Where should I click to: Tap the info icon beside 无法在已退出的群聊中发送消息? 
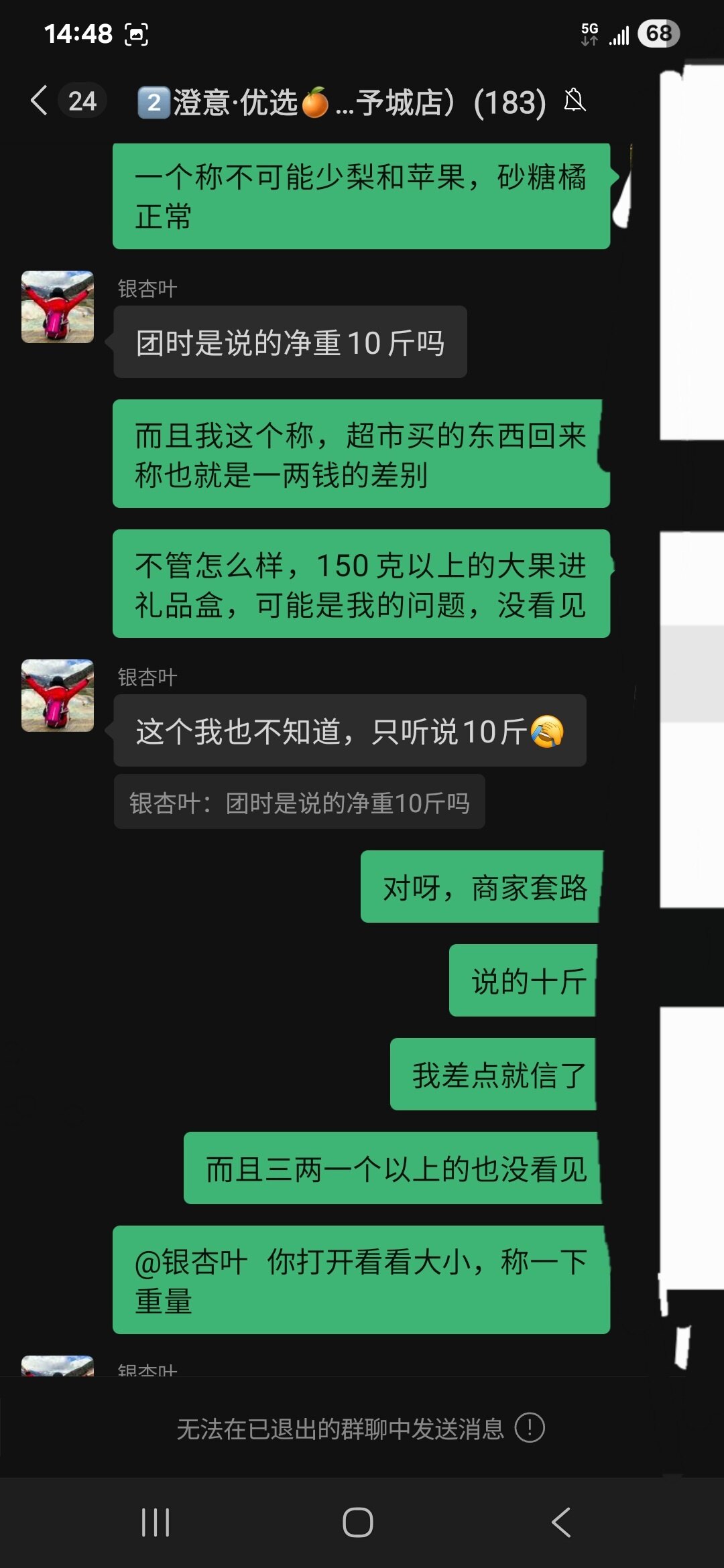pos(530,1428)
